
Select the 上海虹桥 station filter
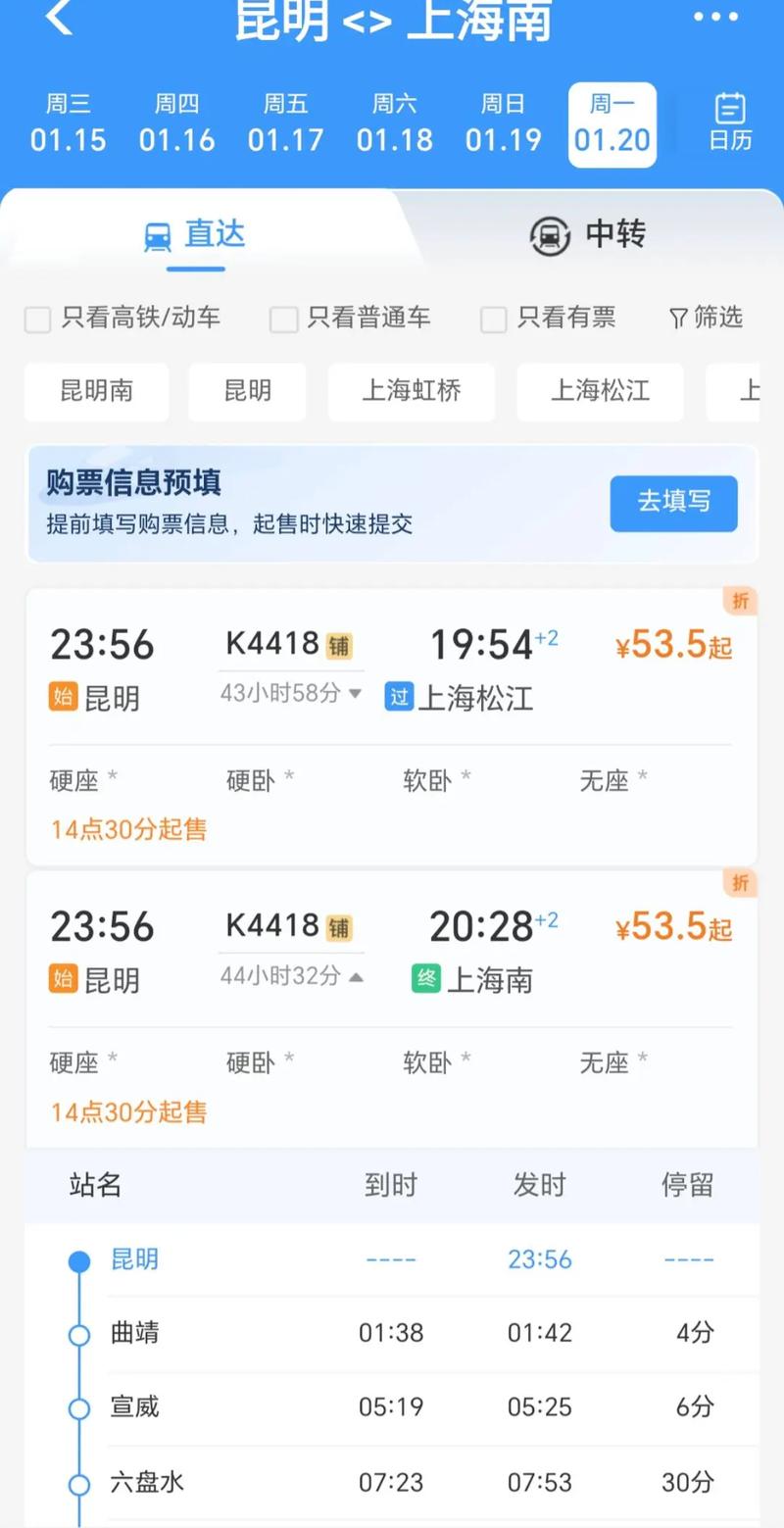[411, 392]
